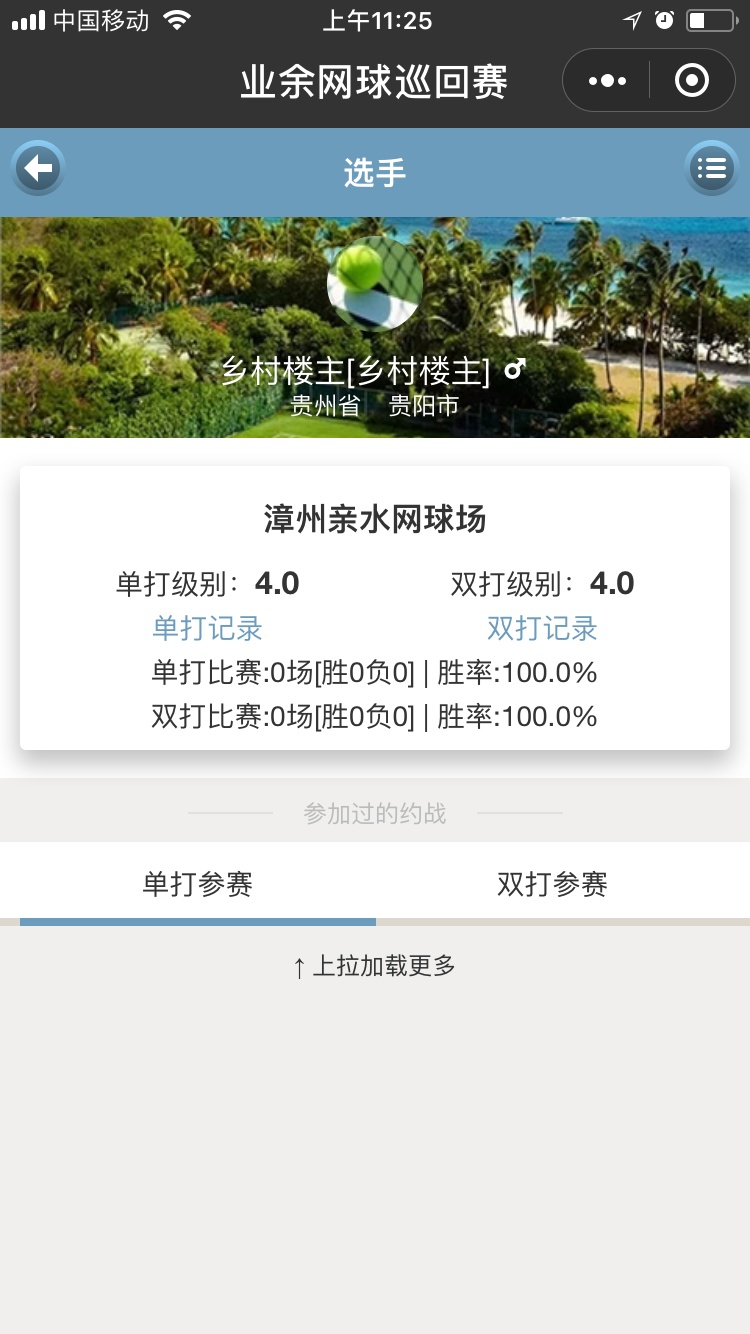Open 双打记录 doubles record link
750x1334 pixels.
tap(542, 628)
